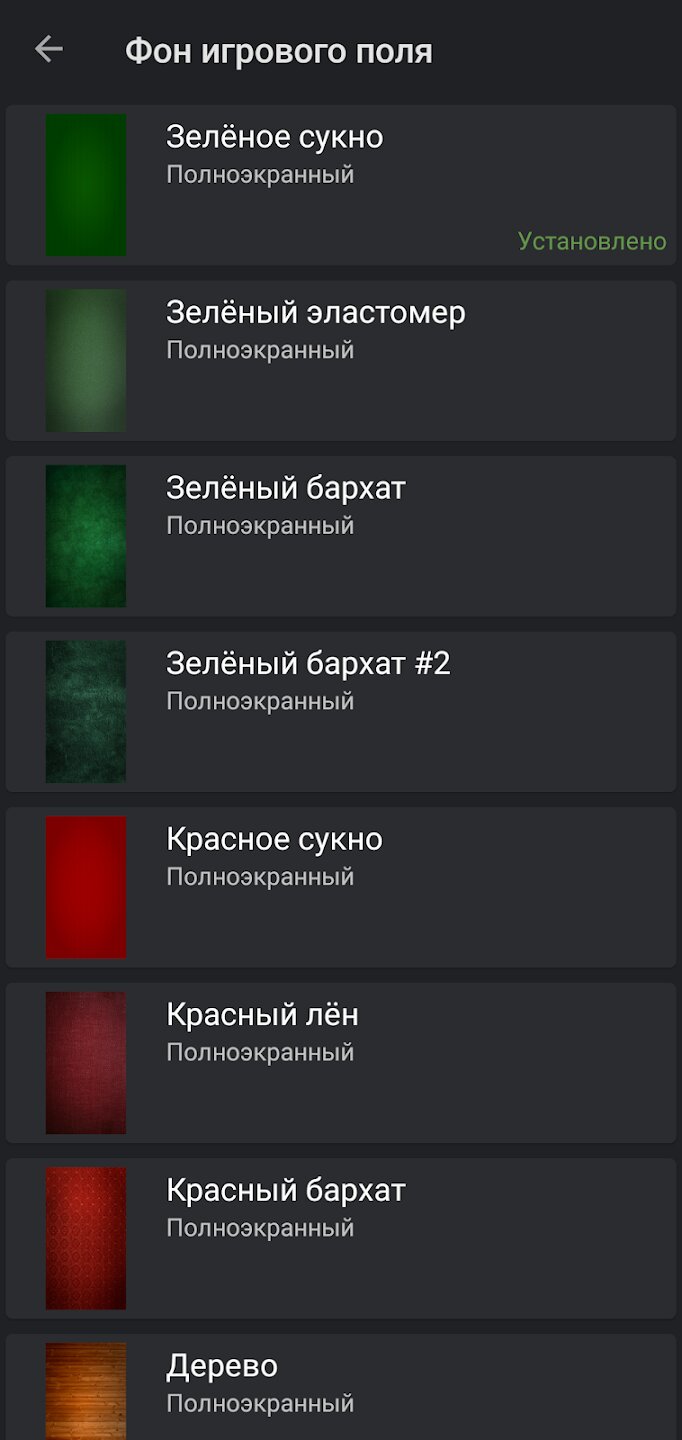Choose the Красный бархат background
Viewport: 682px width, 1440px height.
[340, 1238]
